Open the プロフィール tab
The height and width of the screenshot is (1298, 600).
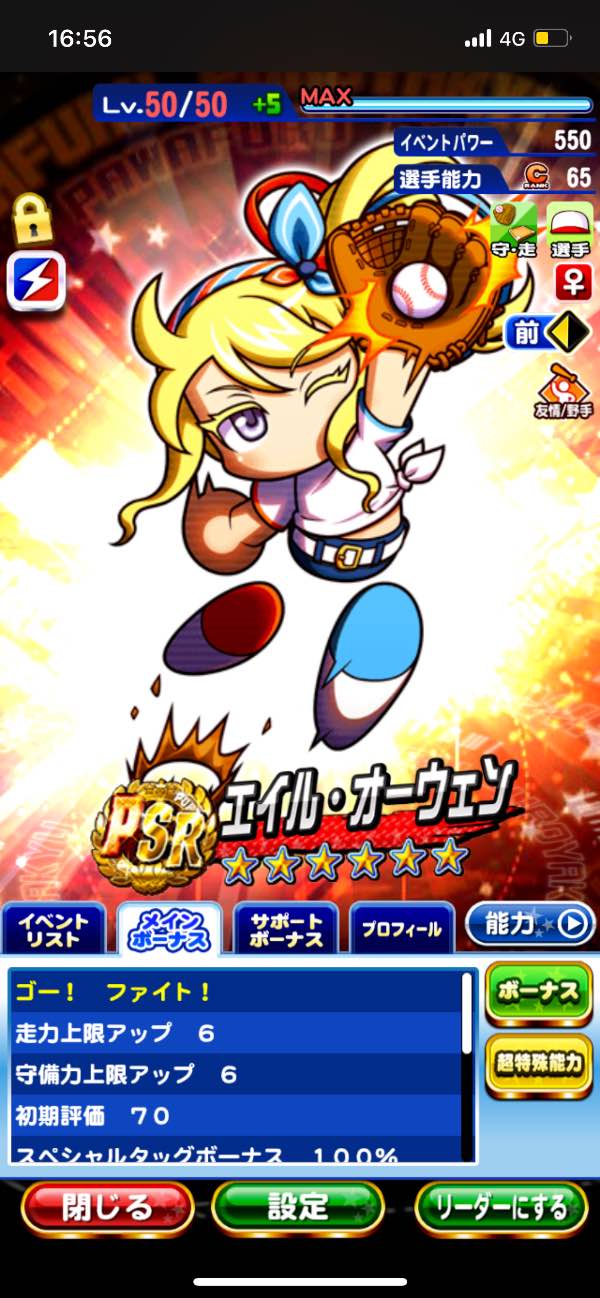402,928
